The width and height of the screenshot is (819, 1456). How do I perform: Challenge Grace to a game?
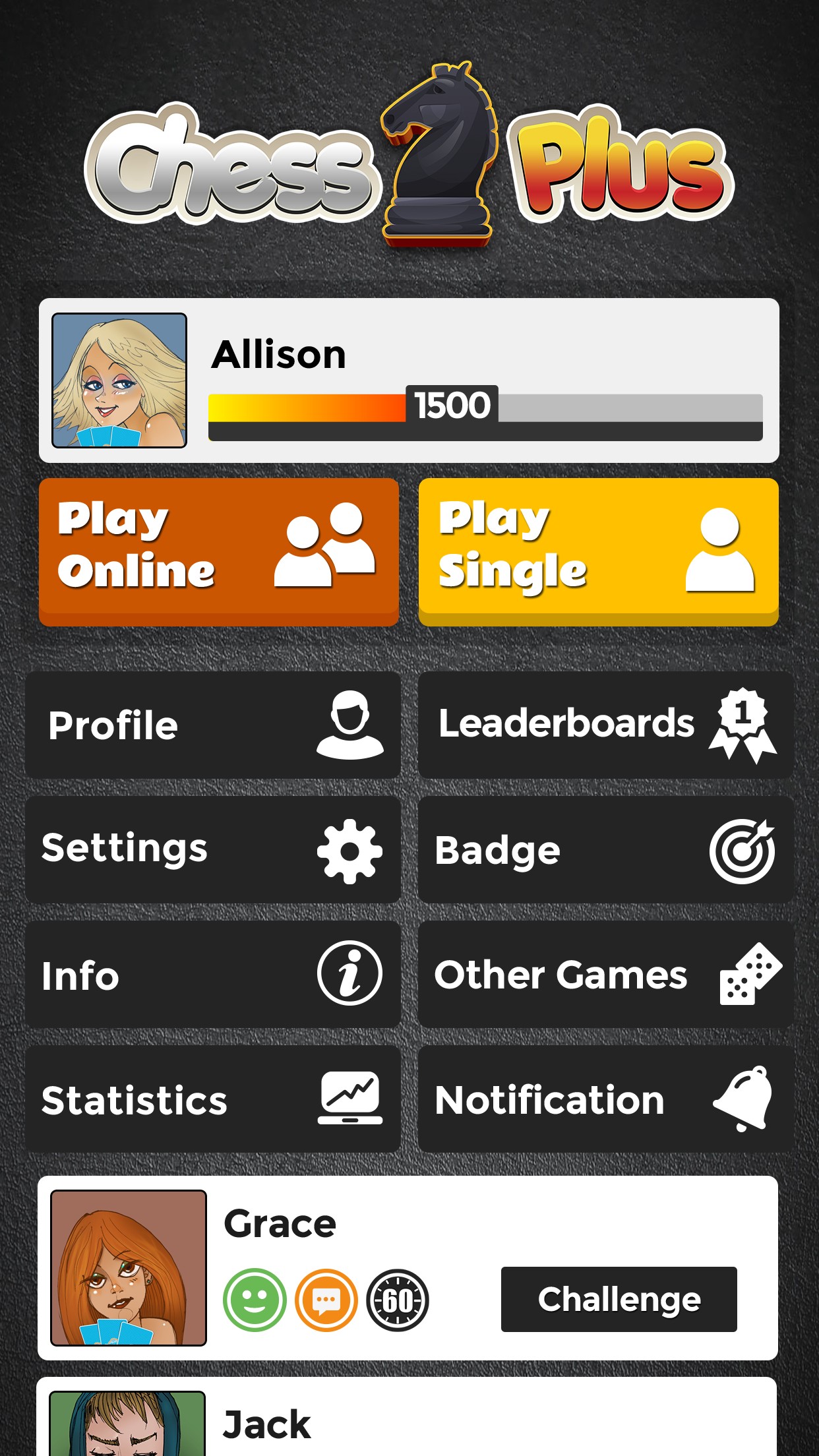pyautogui.click(x=619, y=1299)
